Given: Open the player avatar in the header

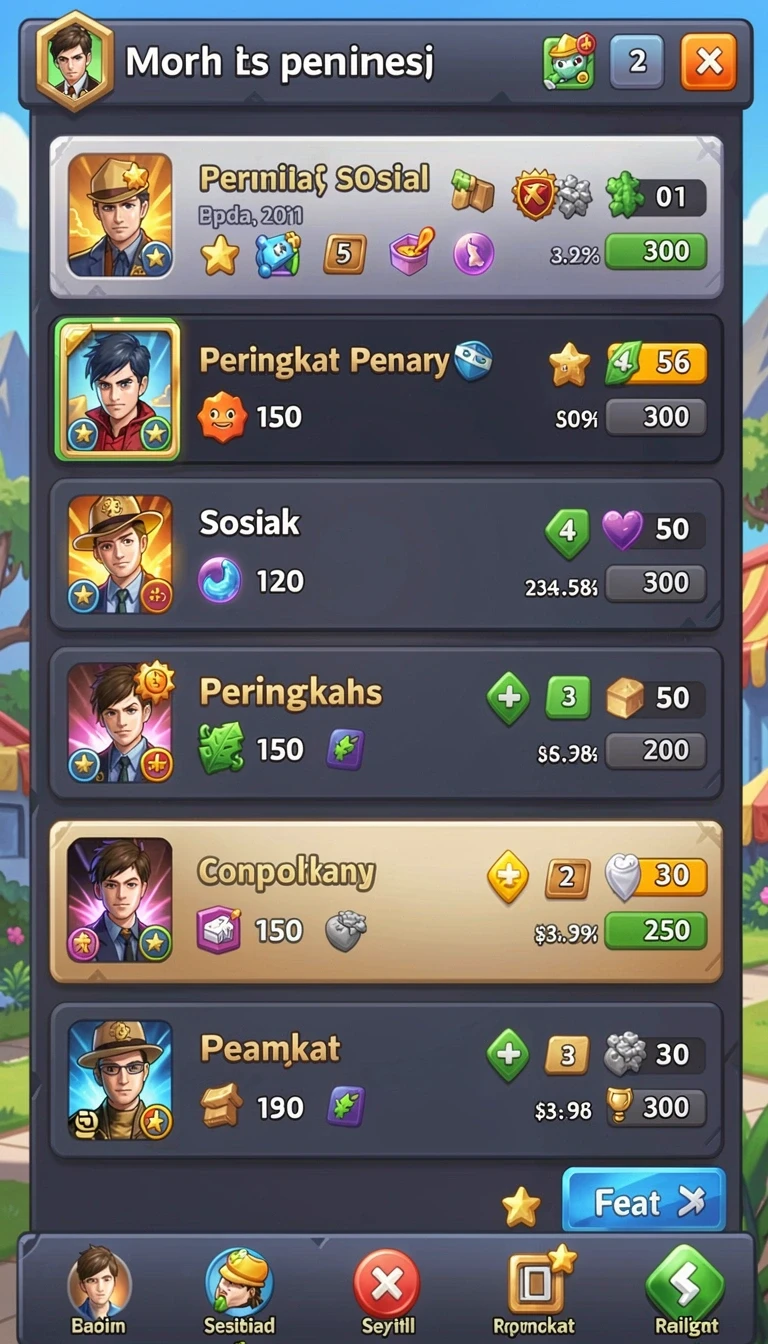Looking at the screenshot, I should 75,61.
